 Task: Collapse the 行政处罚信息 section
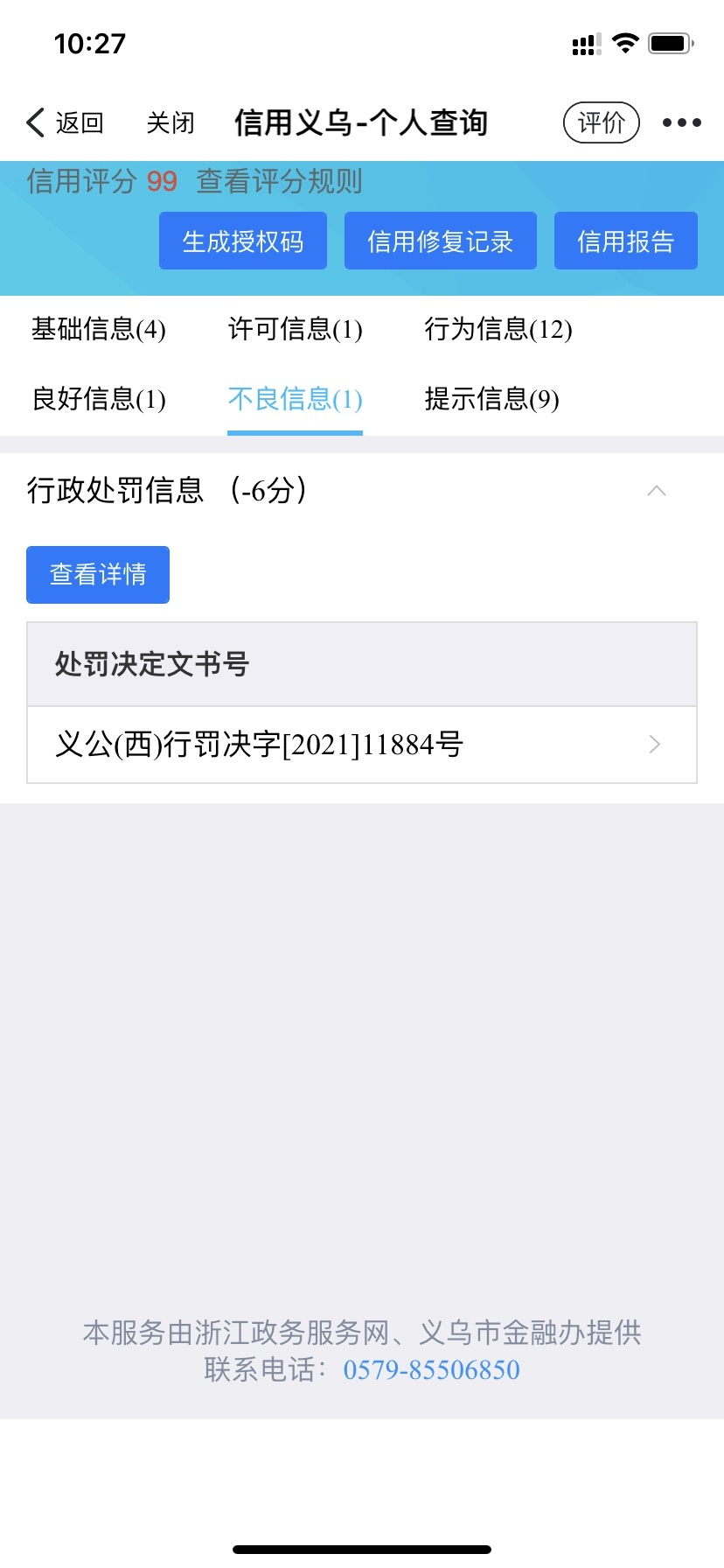point(656,491)
